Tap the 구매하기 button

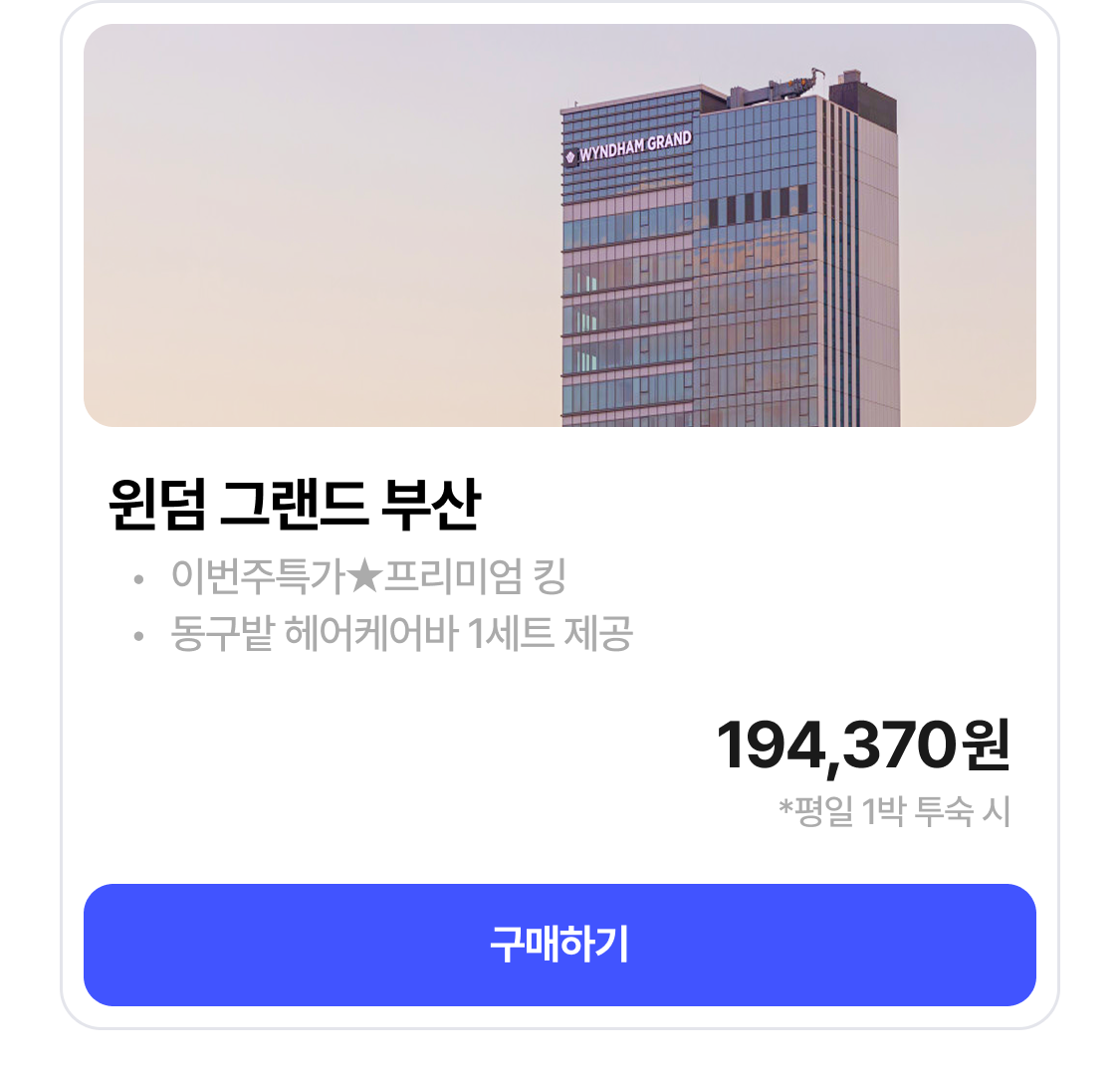560,945
